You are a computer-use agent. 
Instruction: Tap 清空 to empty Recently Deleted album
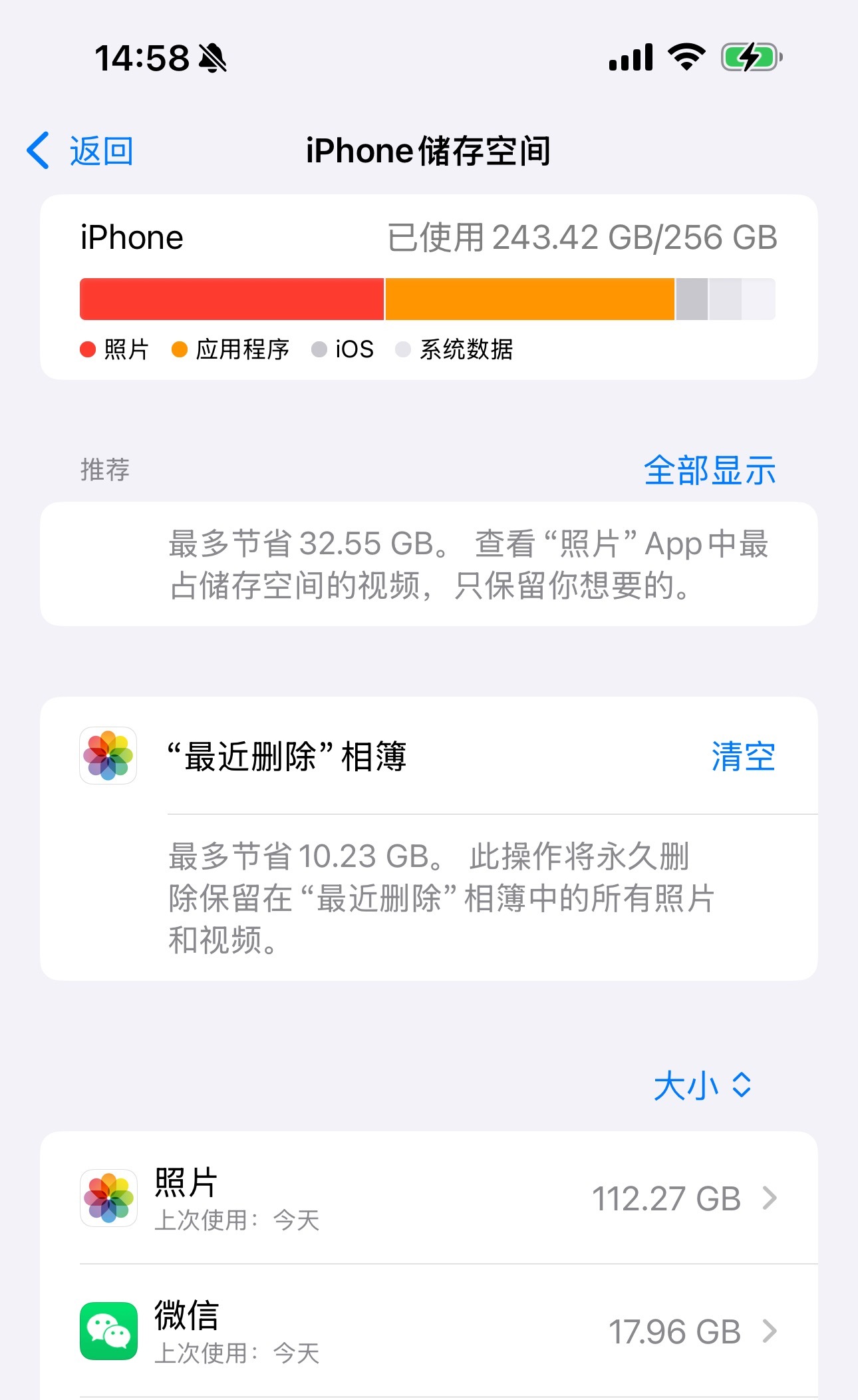744,757
